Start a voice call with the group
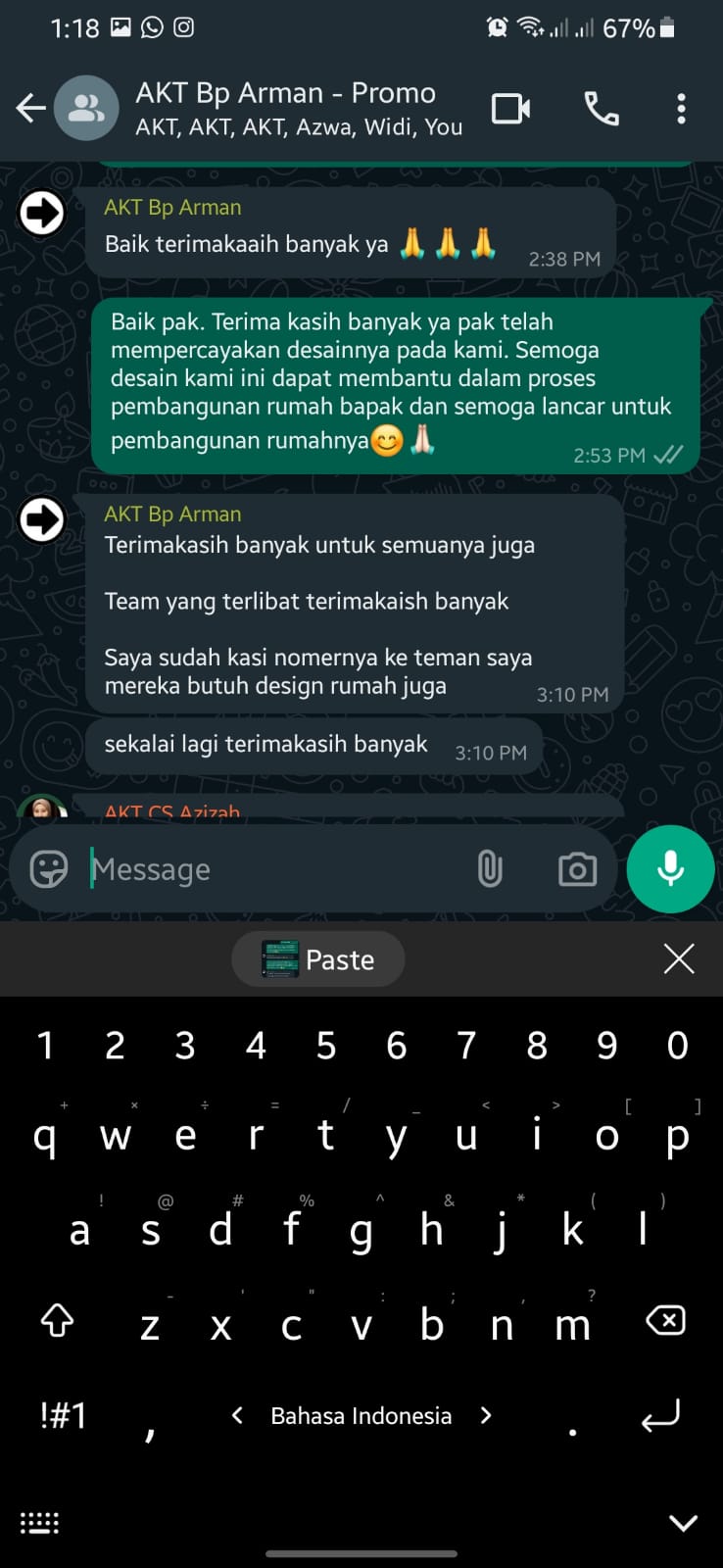This screenshot has height=1568, width=723. pos(602,109)
